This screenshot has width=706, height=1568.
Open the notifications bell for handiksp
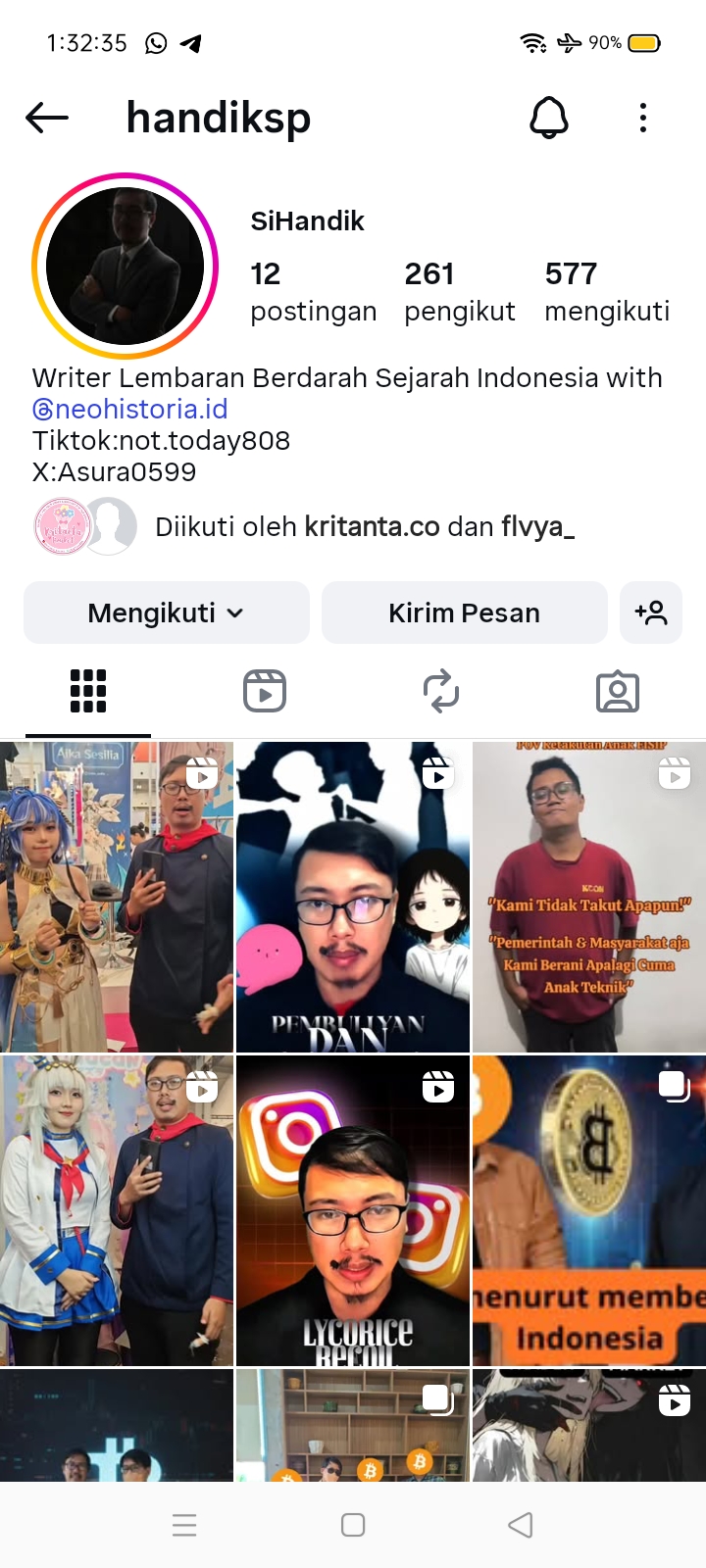[549, 119]
